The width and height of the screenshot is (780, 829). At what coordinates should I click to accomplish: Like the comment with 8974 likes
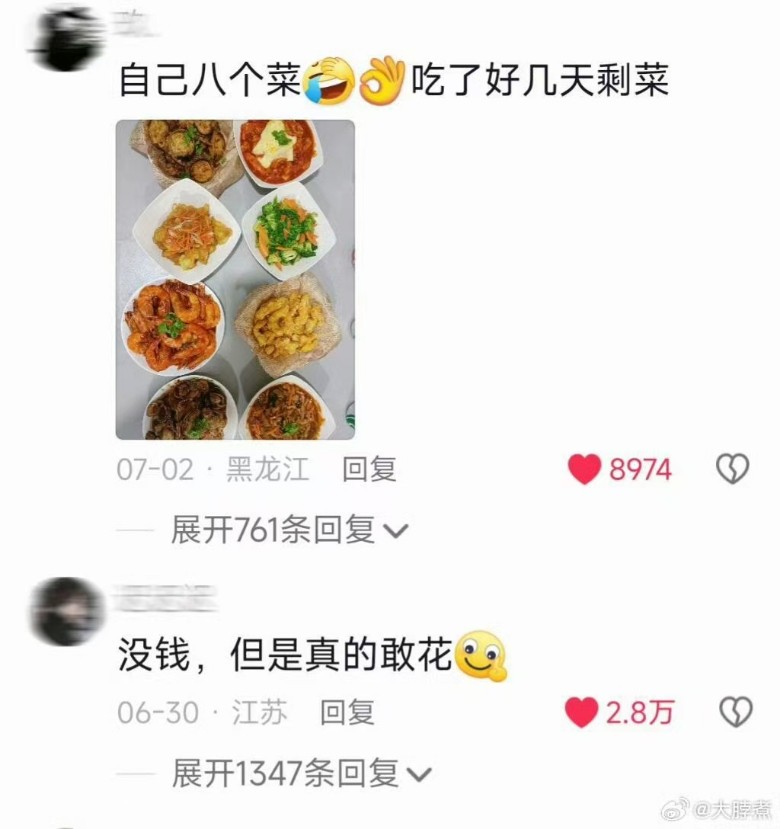coord(585,469)
